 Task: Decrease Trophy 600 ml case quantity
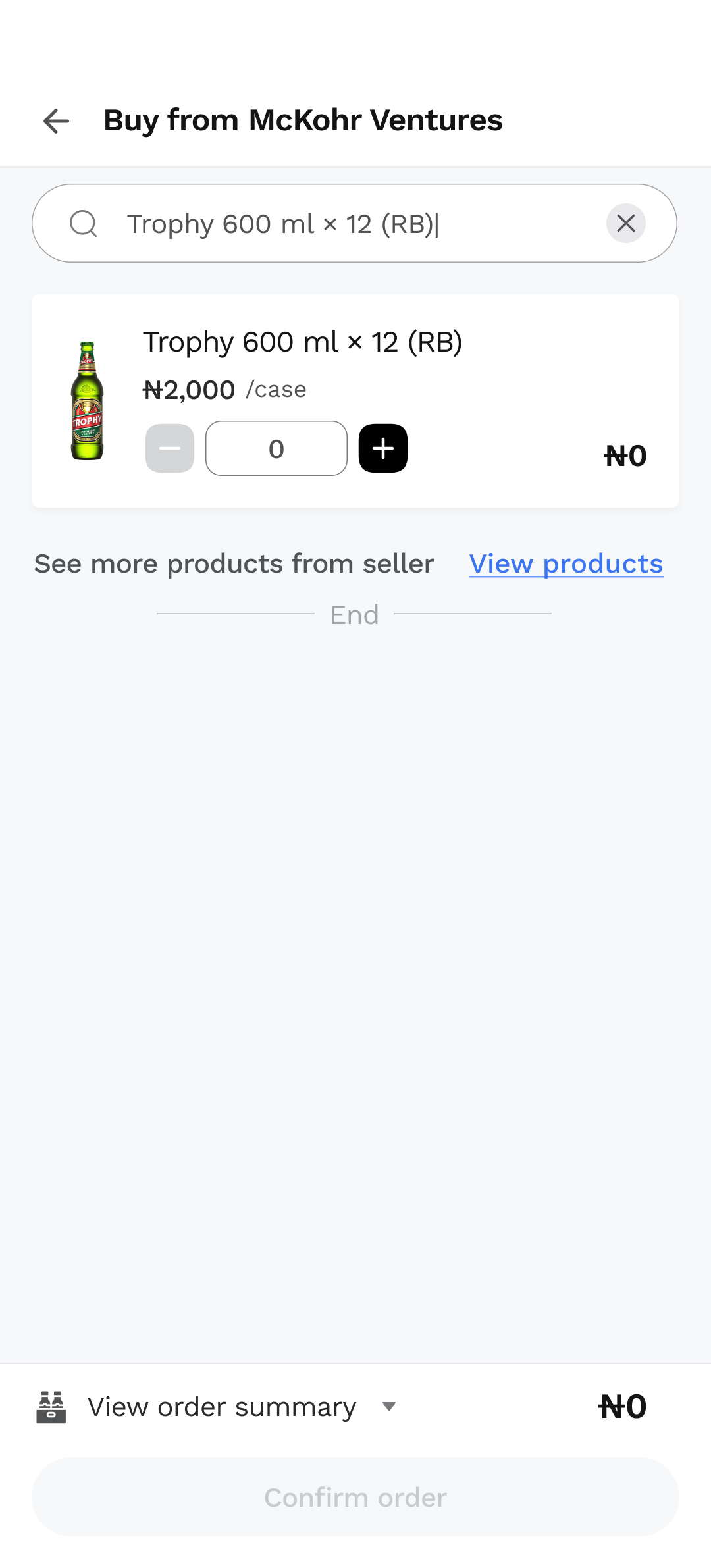point(170,449)
